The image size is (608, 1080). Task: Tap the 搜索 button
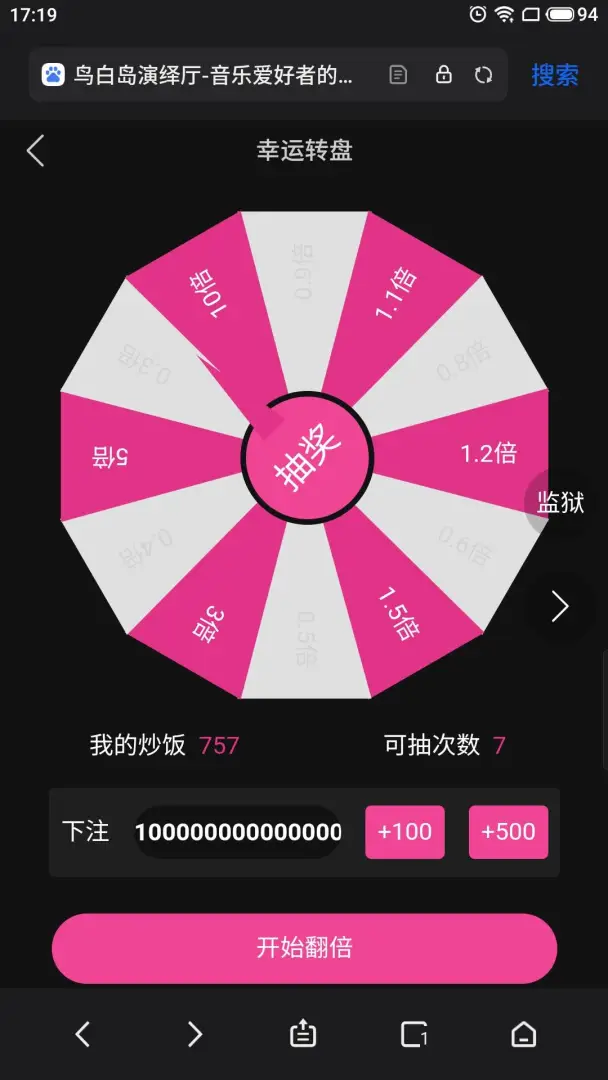click(x=555, y=74)
